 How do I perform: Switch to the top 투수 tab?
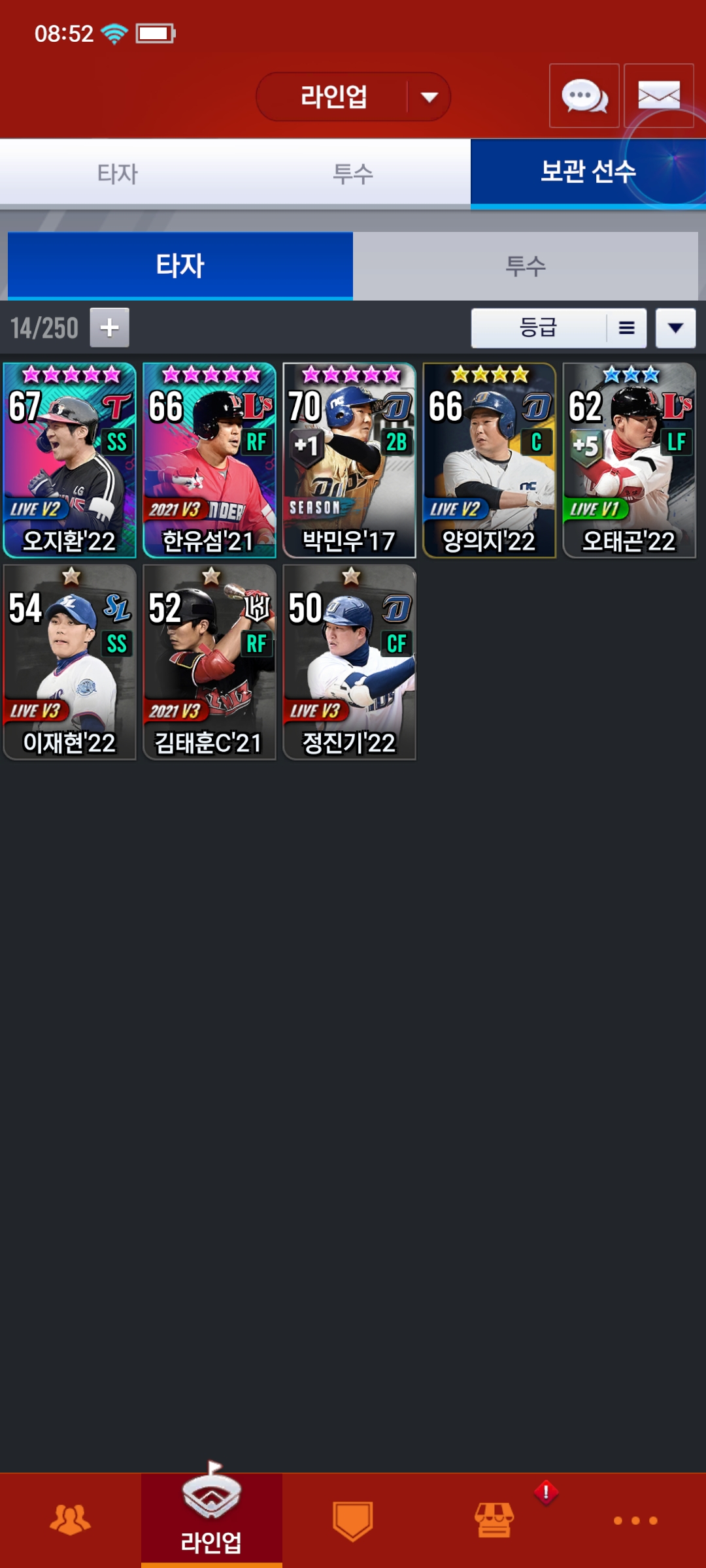tap(353, 174)
